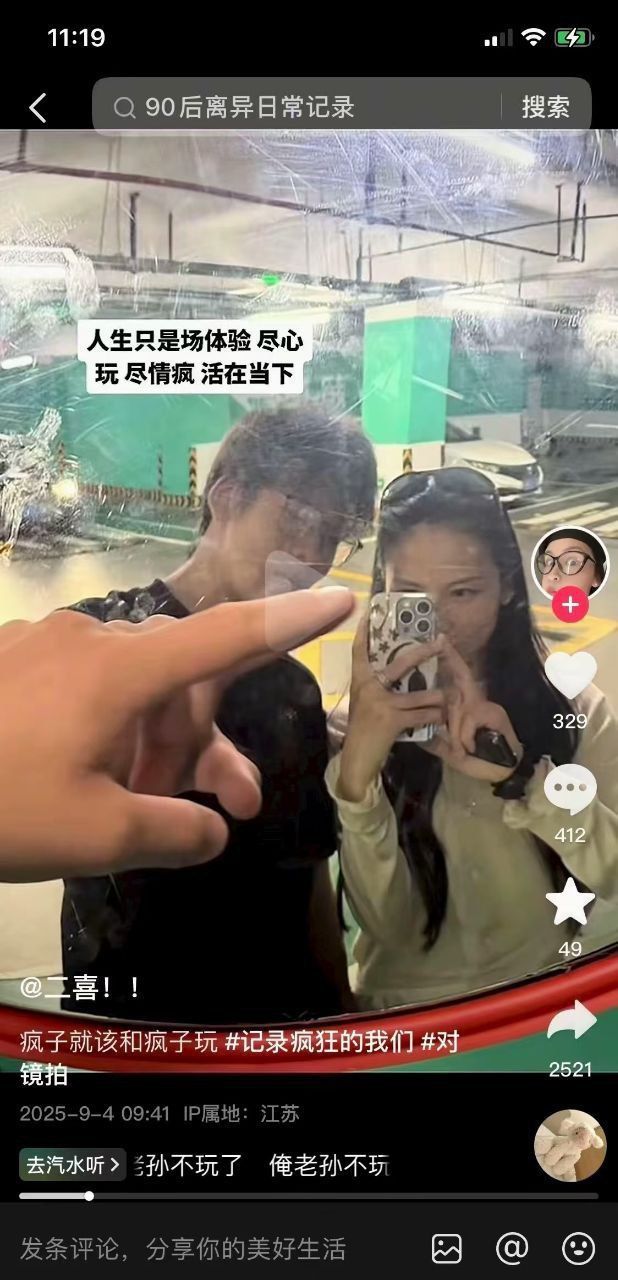Open the creator's profile avatar
Viewport: 618px width, 1280px height.
pyautogui.click(x=569, y=563)
